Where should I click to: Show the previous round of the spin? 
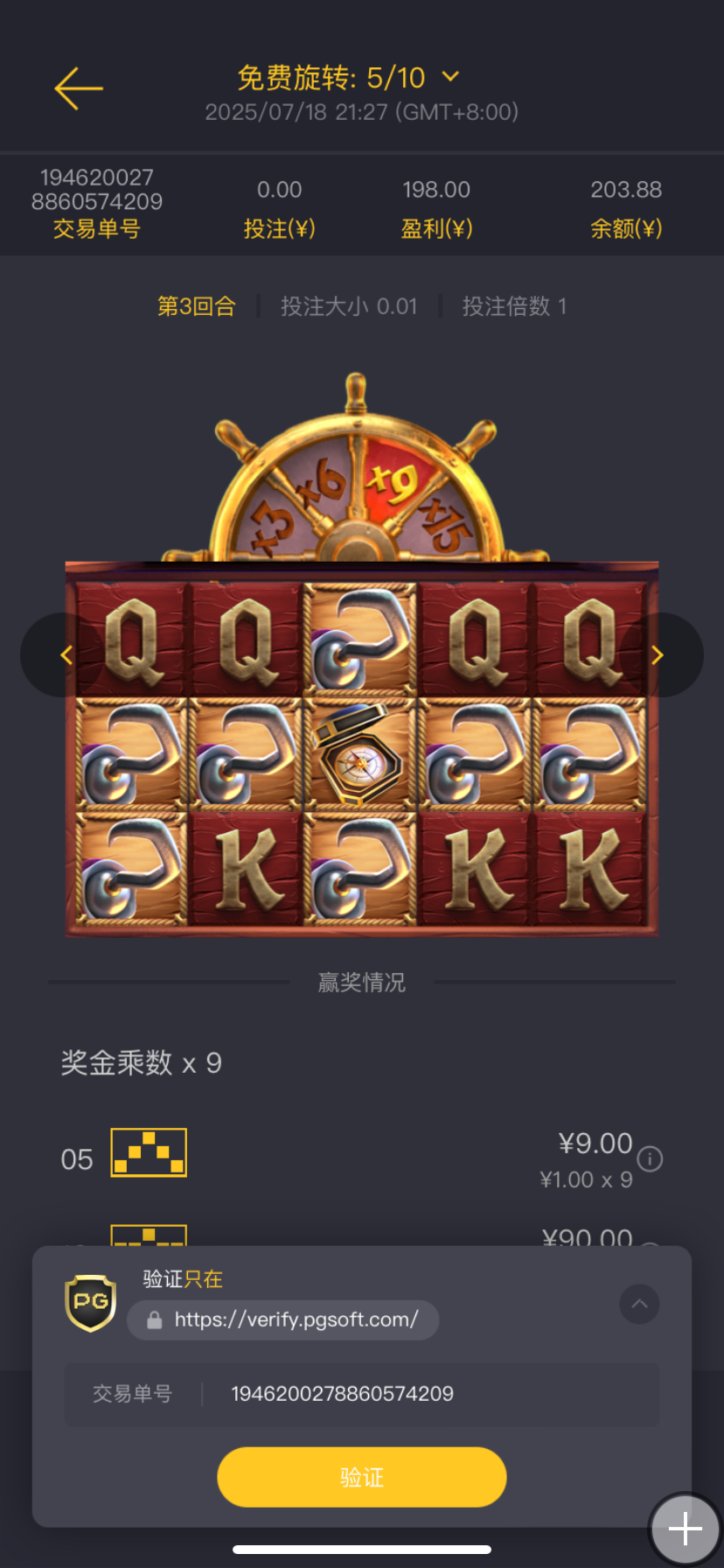[66, 654]
